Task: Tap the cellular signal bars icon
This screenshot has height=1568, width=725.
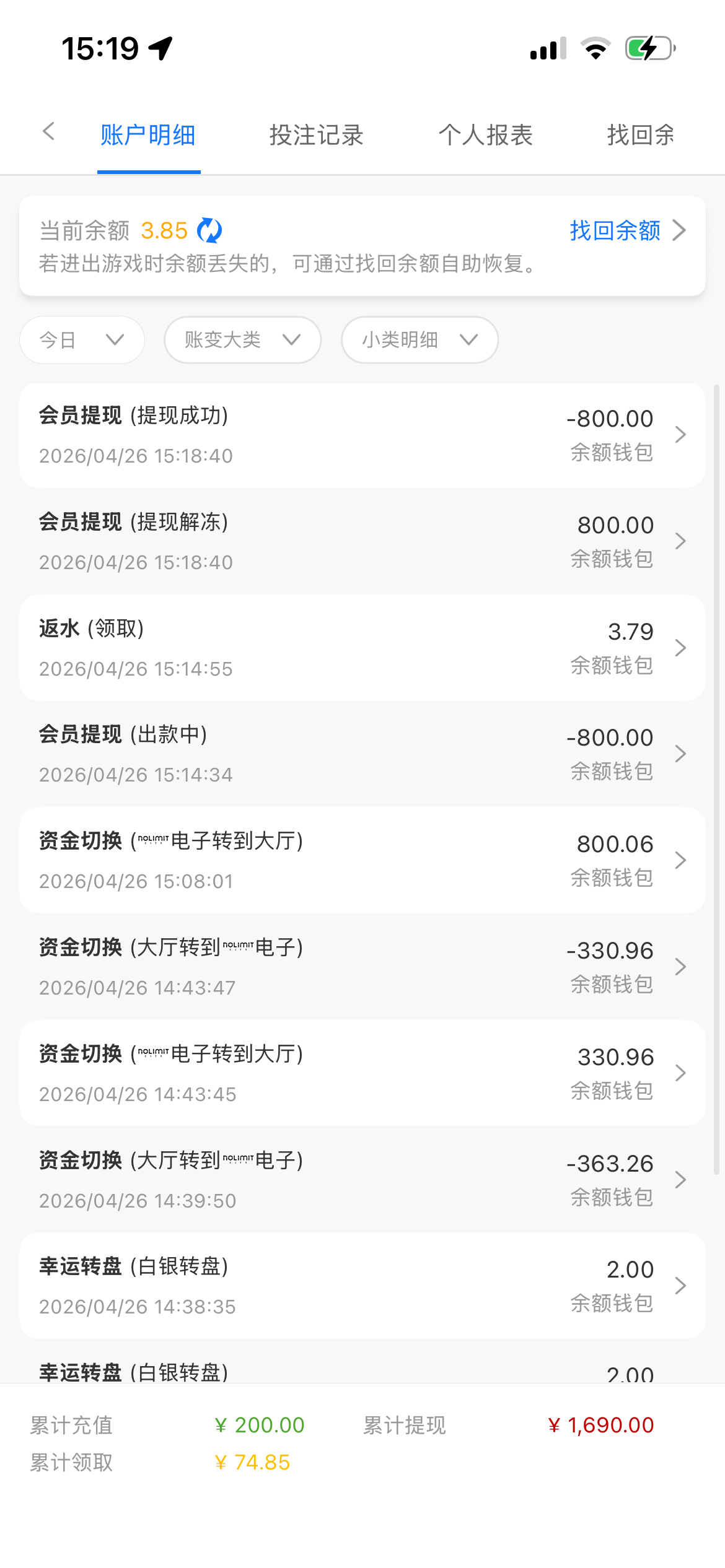Action: pos(545,48)
